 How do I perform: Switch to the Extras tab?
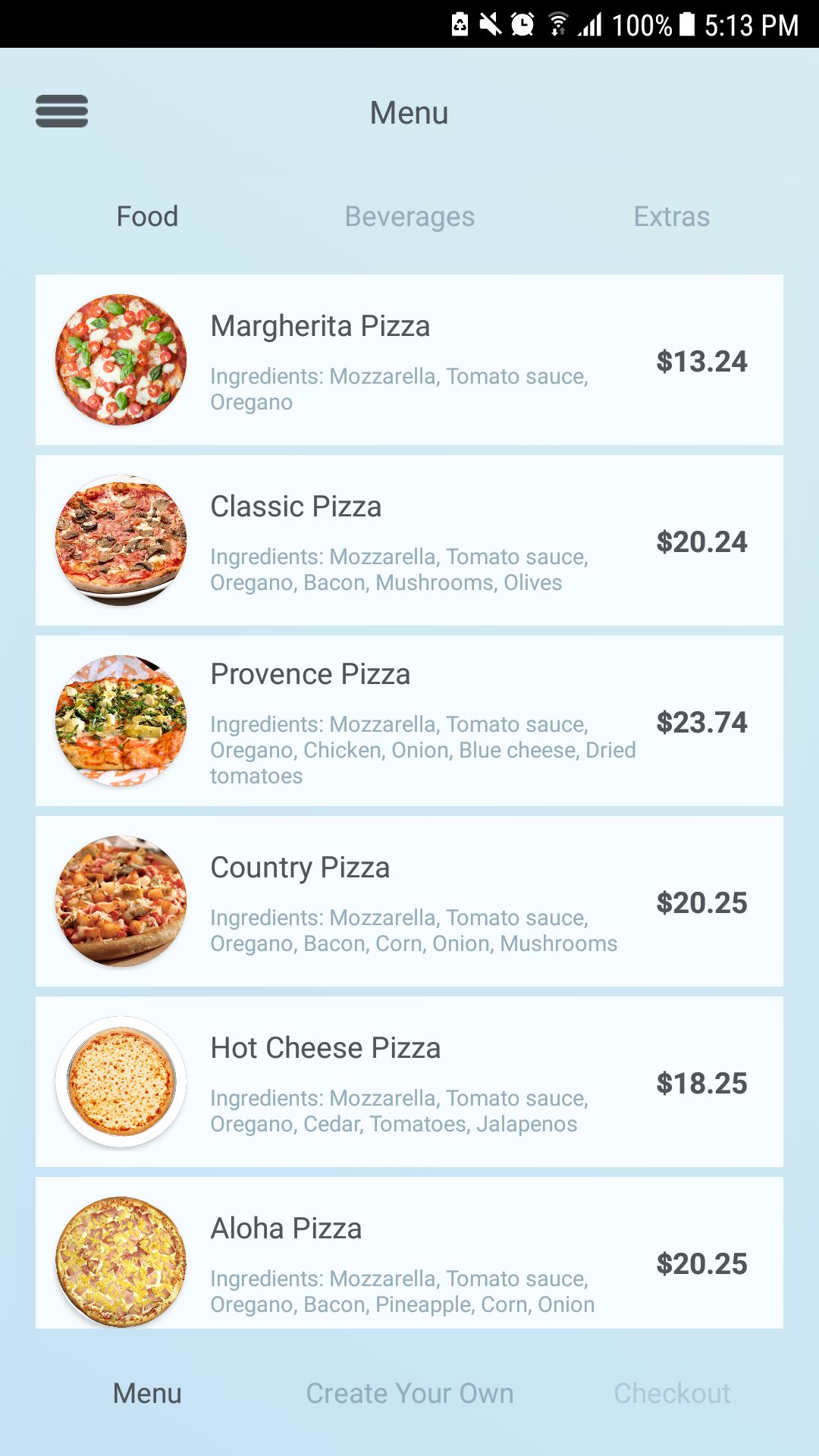coord(671,217)
